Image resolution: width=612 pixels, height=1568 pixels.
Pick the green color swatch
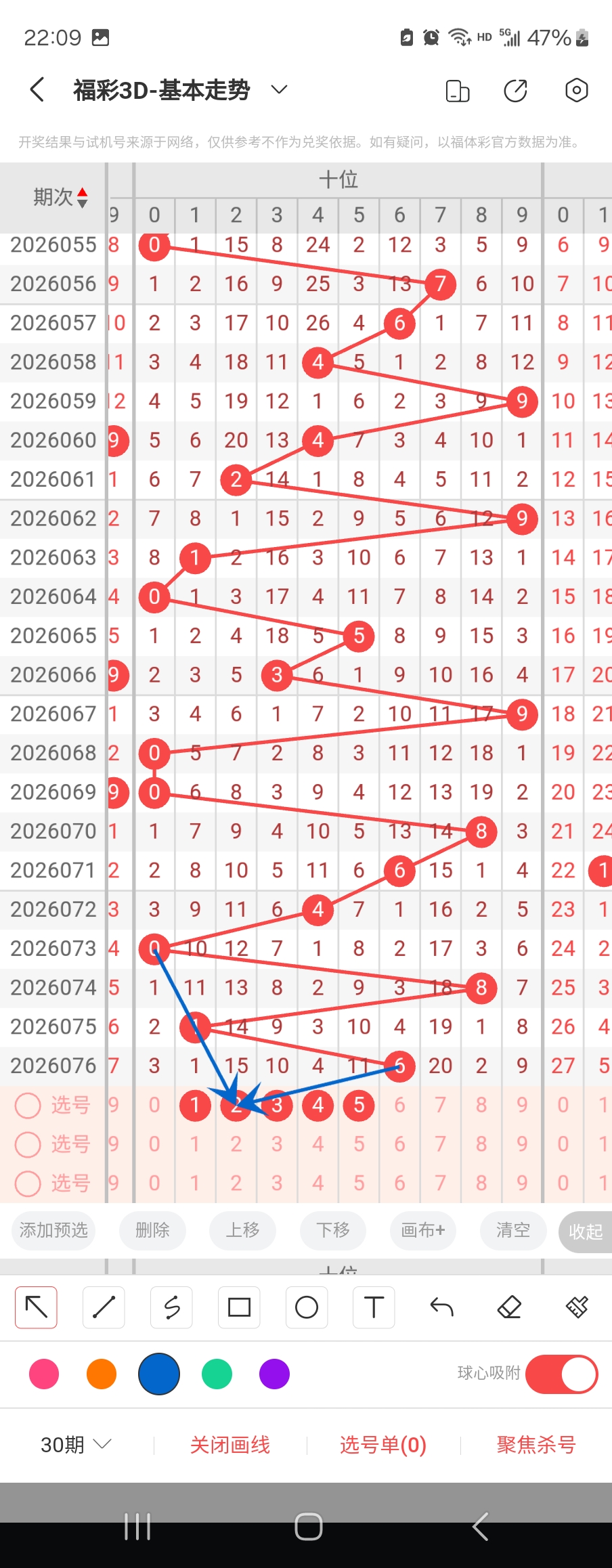click(x=217, y=1374)
